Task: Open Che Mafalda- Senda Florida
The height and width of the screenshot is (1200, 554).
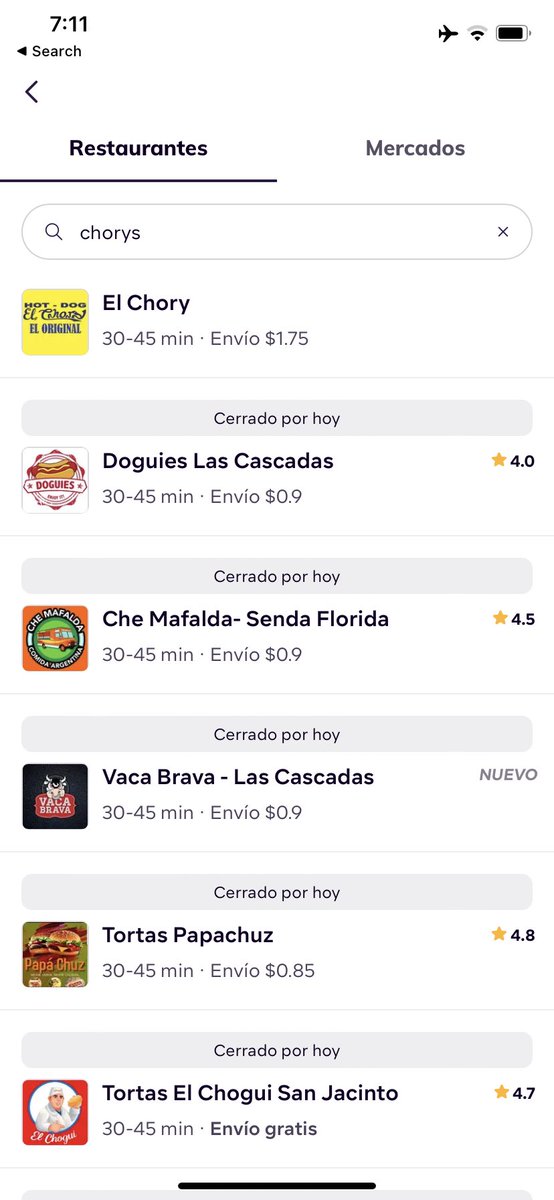Action: coord(277,637)
